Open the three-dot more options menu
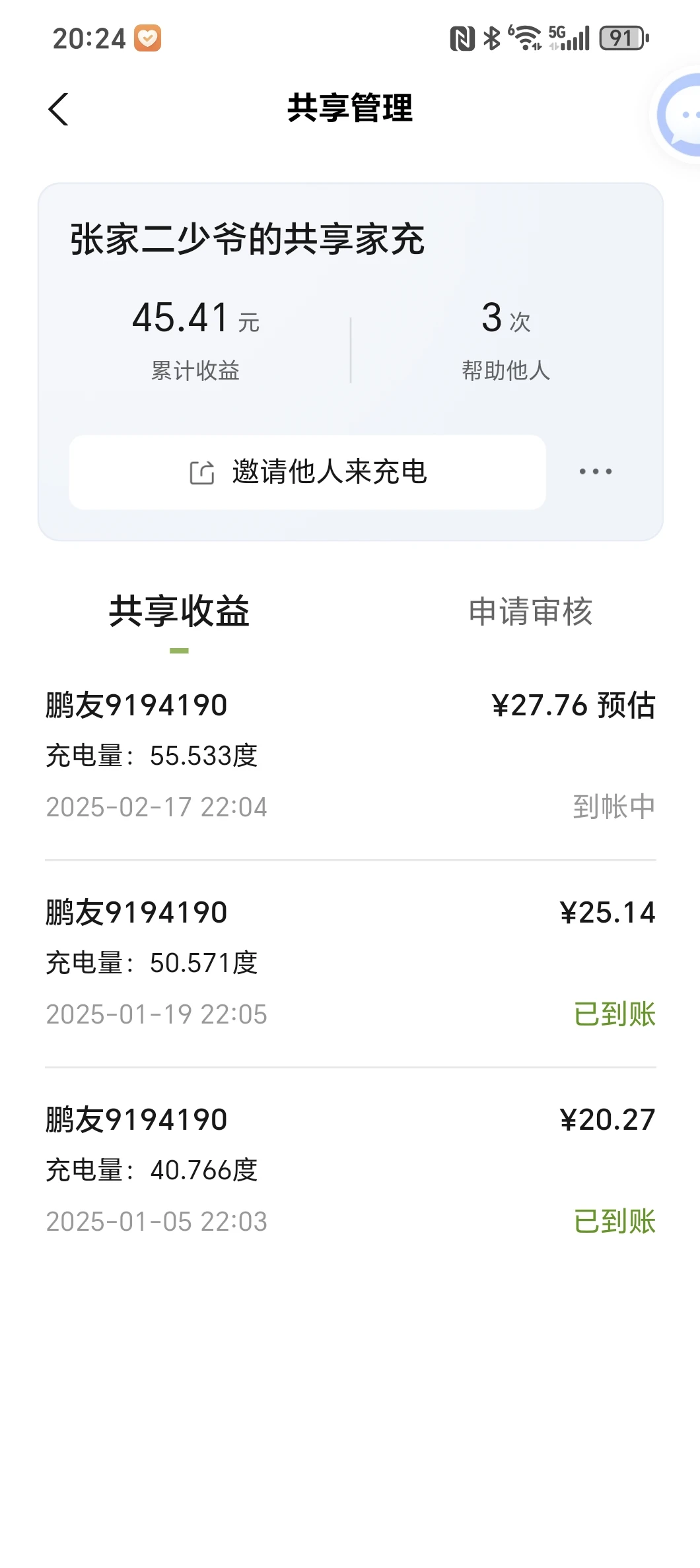Image resolution: width=700 pixels, height=1568 pixels. point(596,471)
